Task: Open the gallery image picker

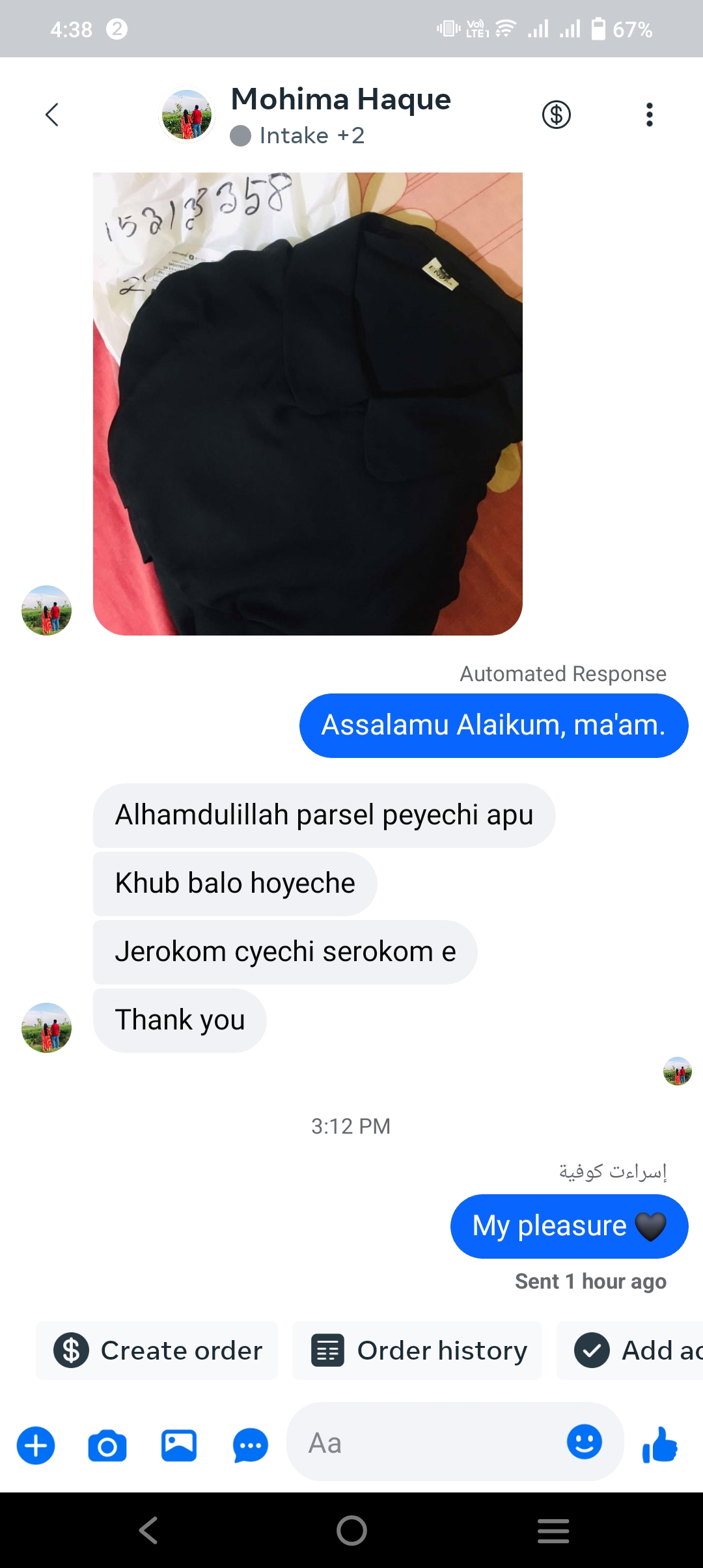Action: point(179,1446)
